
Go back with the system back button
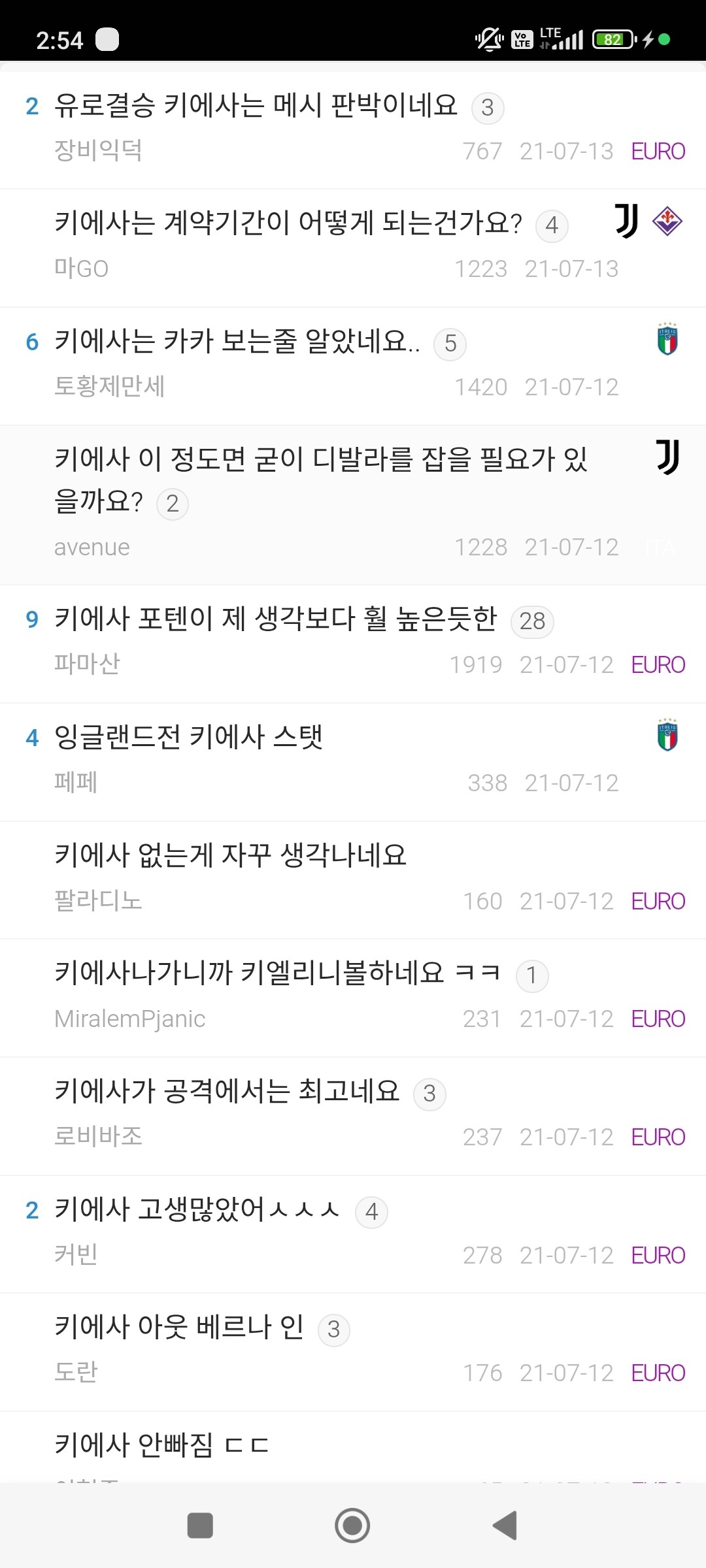[505, 1526]
